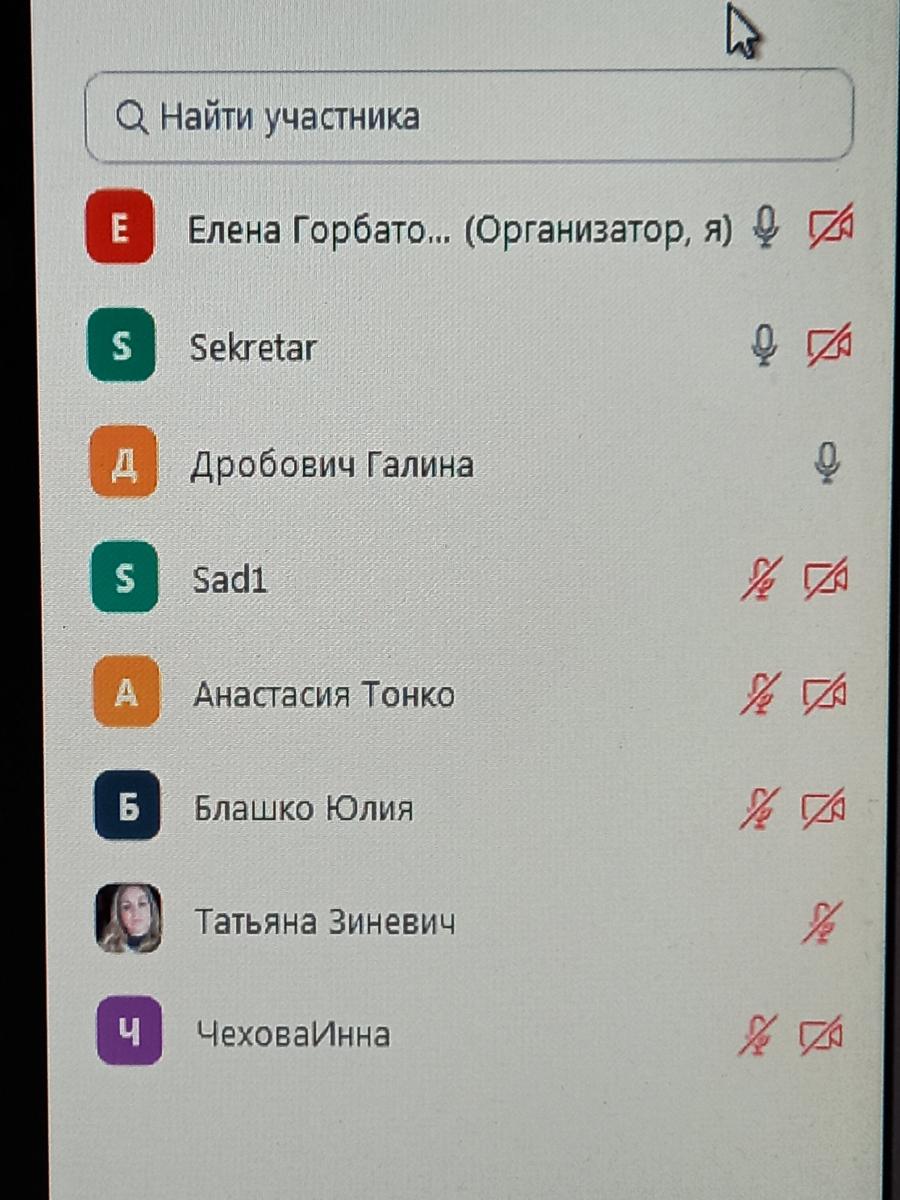
Task: Select participant Елена Горбато (Организатор)
Action: click(469, 228)
